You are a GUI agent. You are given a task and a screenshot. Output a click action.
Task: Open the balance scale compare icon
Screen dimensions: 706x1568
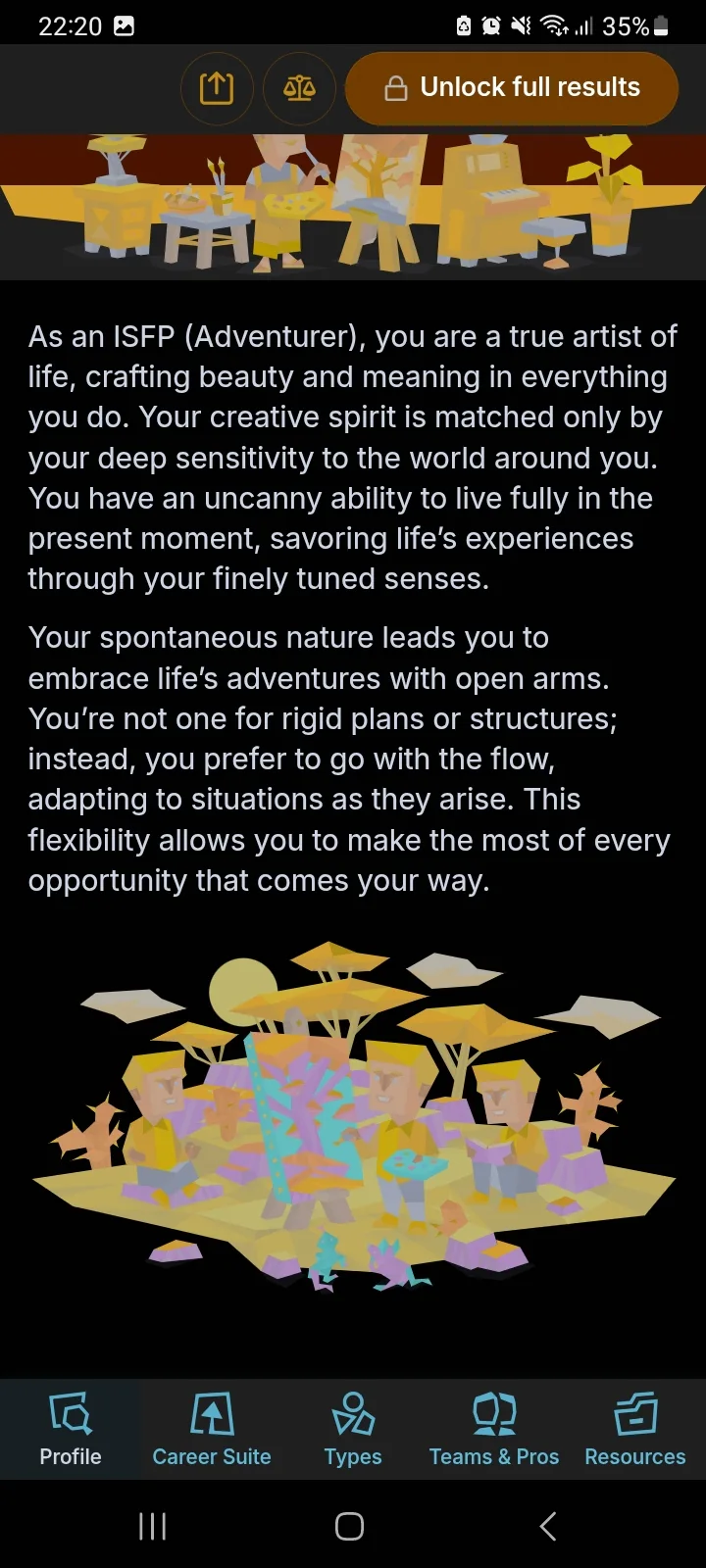click(x=299, y=88)
